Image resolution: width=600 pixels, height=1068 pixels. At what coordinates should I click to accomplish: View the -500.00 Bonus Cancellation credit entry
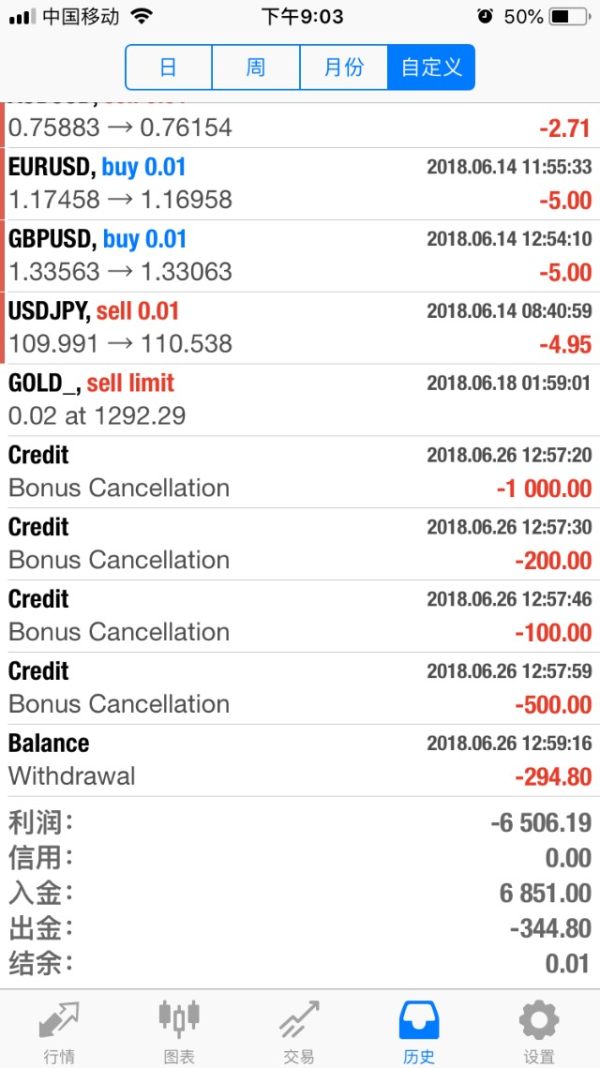[x=300, y=688]
